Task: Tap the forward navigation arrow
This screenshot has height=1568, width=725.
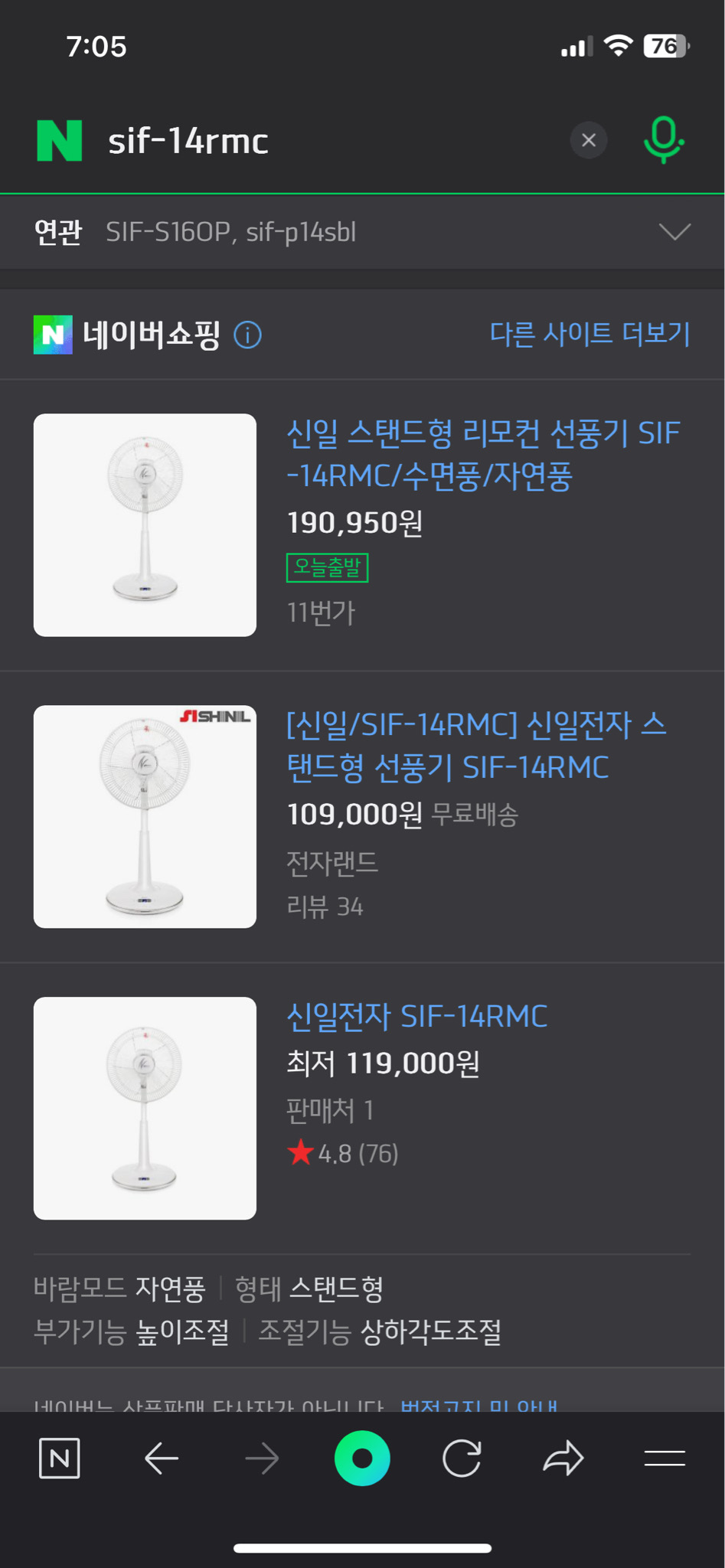Action: [262, 1458]
